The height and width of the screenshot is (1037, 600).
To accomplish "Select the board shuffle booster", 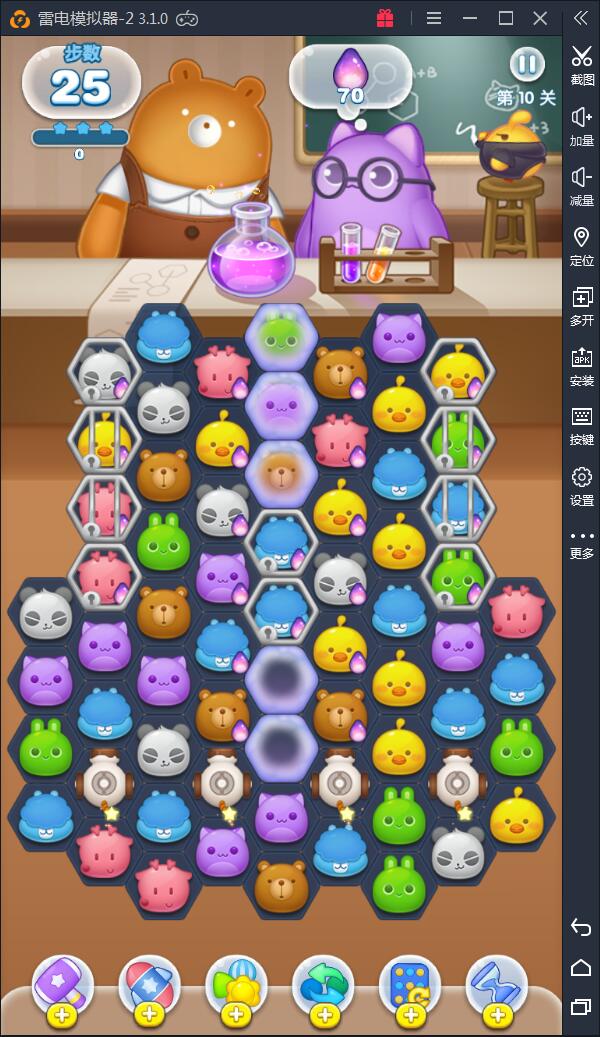I will click(410, 984).
